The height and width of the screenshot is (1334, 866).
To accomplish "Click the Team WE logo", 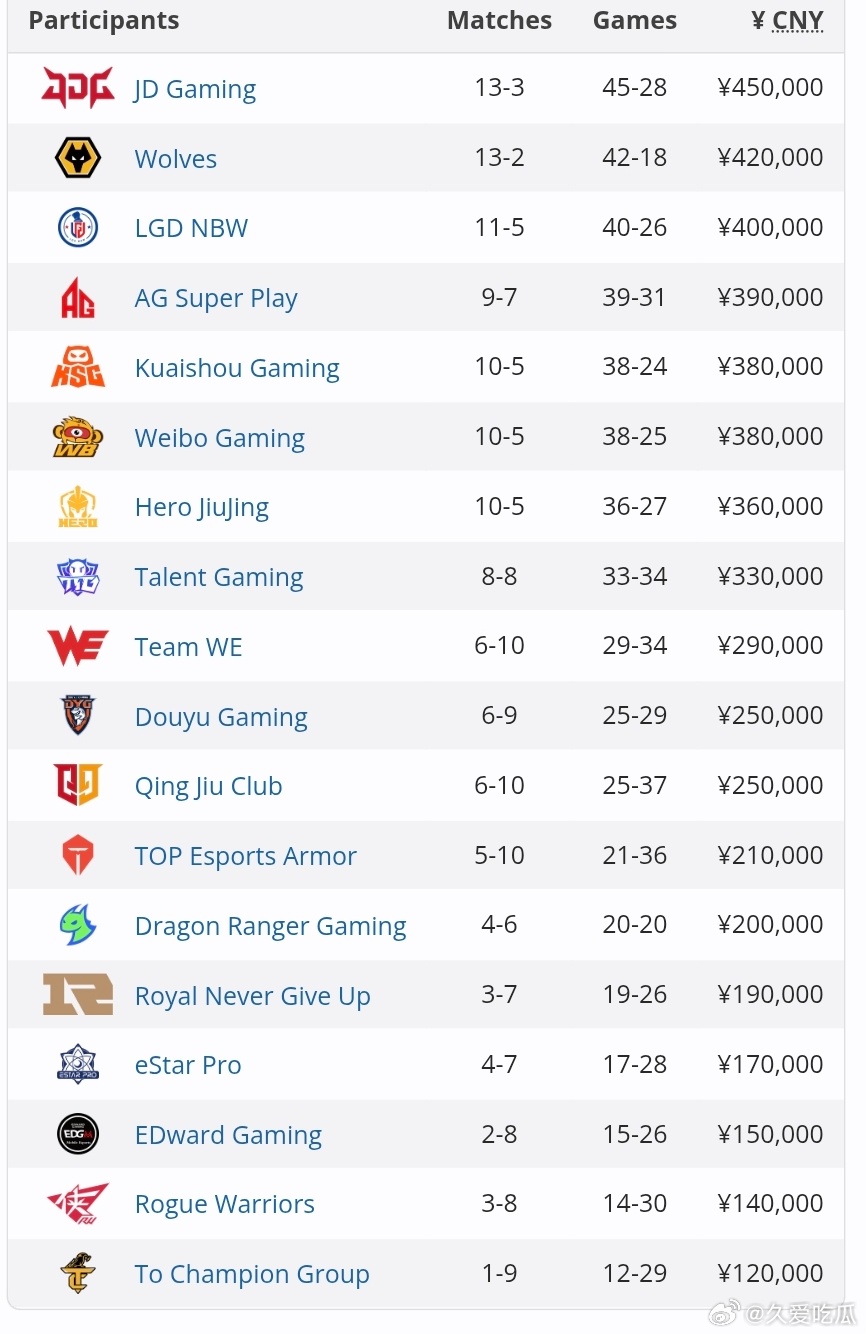I will click(x=78, y=646).
